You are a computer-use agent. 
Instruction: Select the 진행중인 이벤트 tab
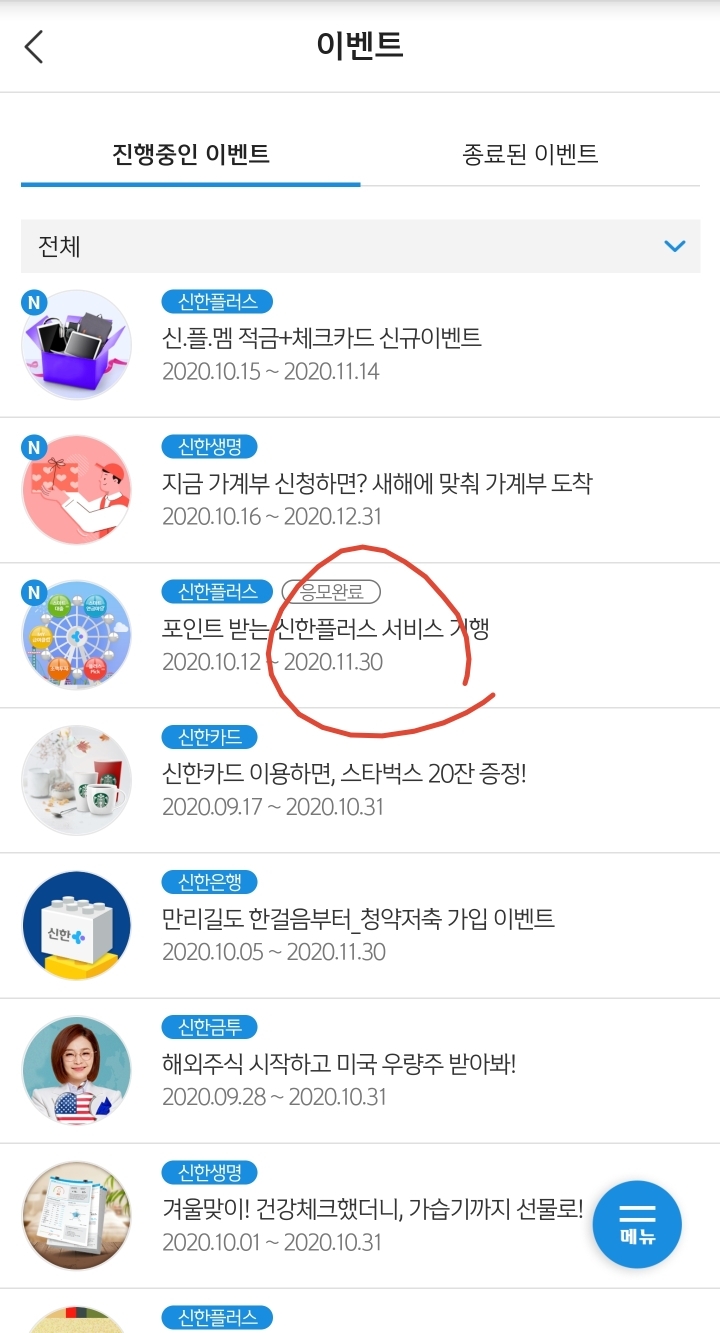190,154
